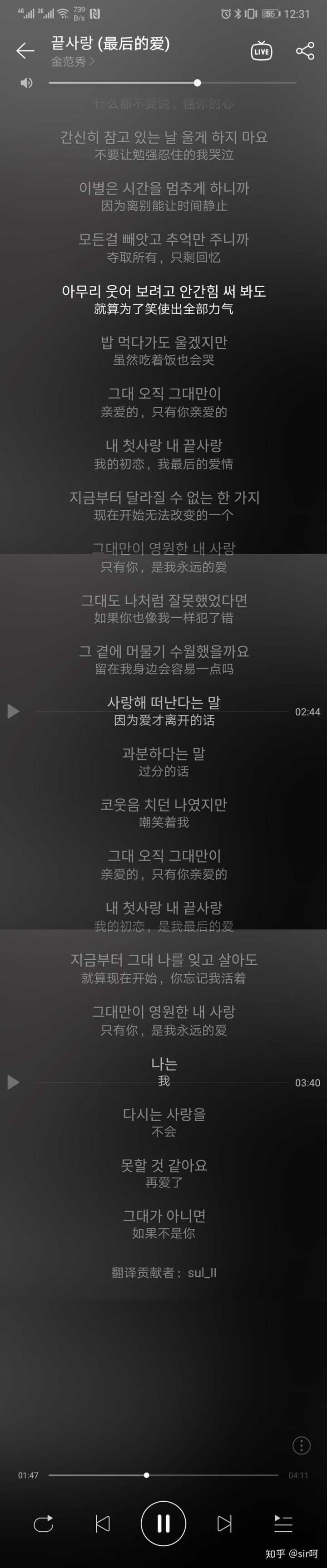Tap the volume slider bar
This screenshot has width=327, height=1568.
(172, 83)
